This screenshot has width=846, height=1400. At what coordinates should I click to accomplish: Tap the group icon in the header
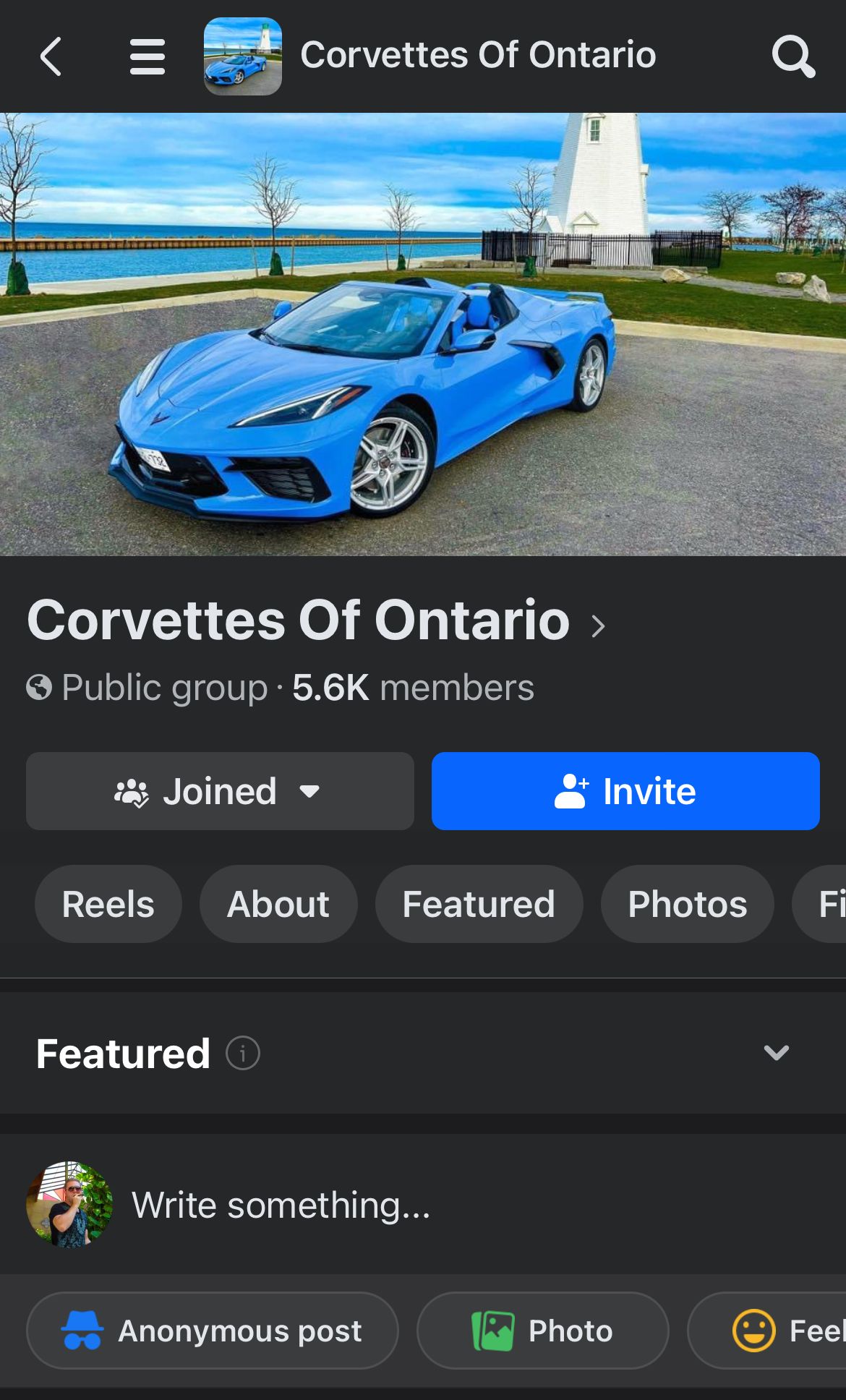pos(243,56)
